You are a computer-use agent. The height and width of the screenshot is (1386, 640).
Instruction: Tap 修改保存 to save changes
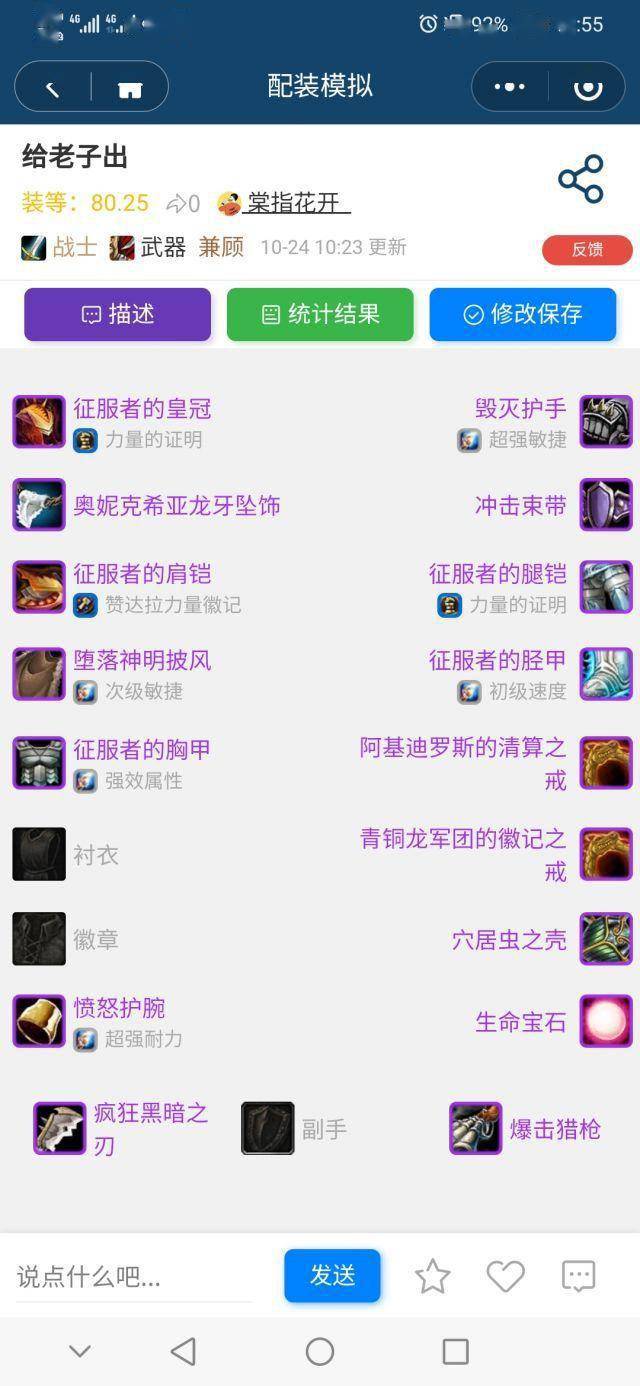(523, 314)
